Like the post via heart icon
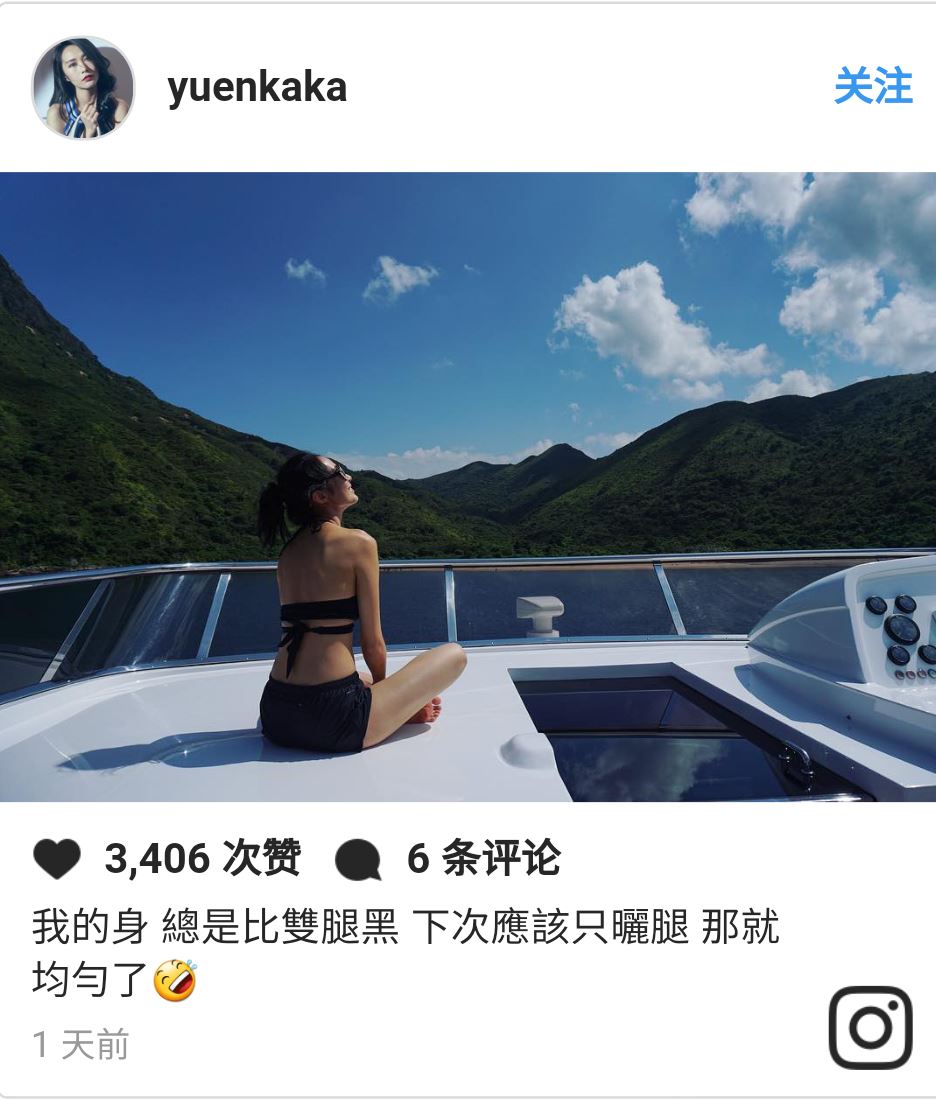936x1100 pixels. (x=56, y=859)
